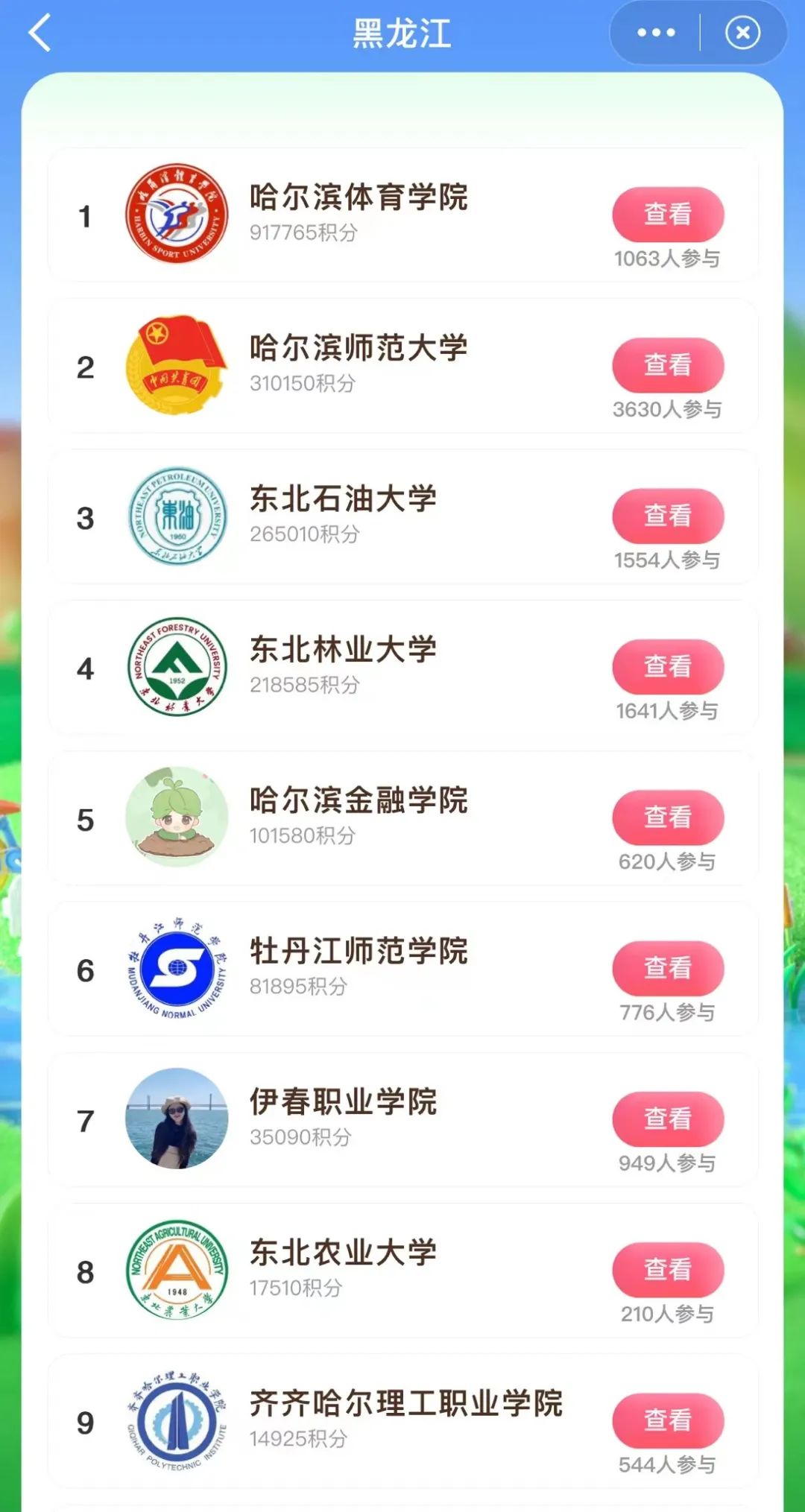Check 牡丹江师范学院 via 查看
The image size is (805, 1512).
(668, 968)
